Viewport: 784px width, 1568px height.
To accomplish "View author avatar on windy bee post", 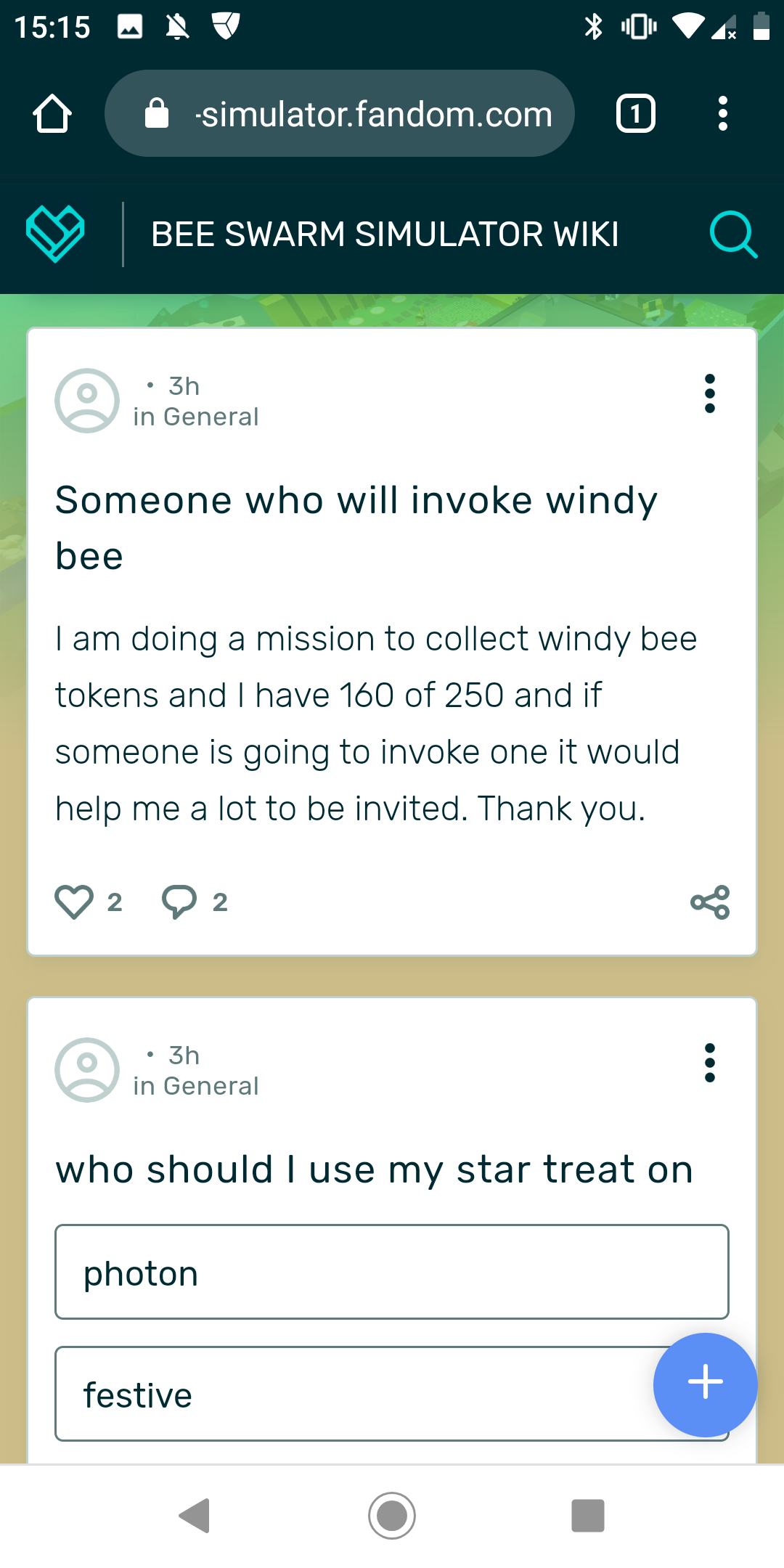I will [x=87, y=401].
